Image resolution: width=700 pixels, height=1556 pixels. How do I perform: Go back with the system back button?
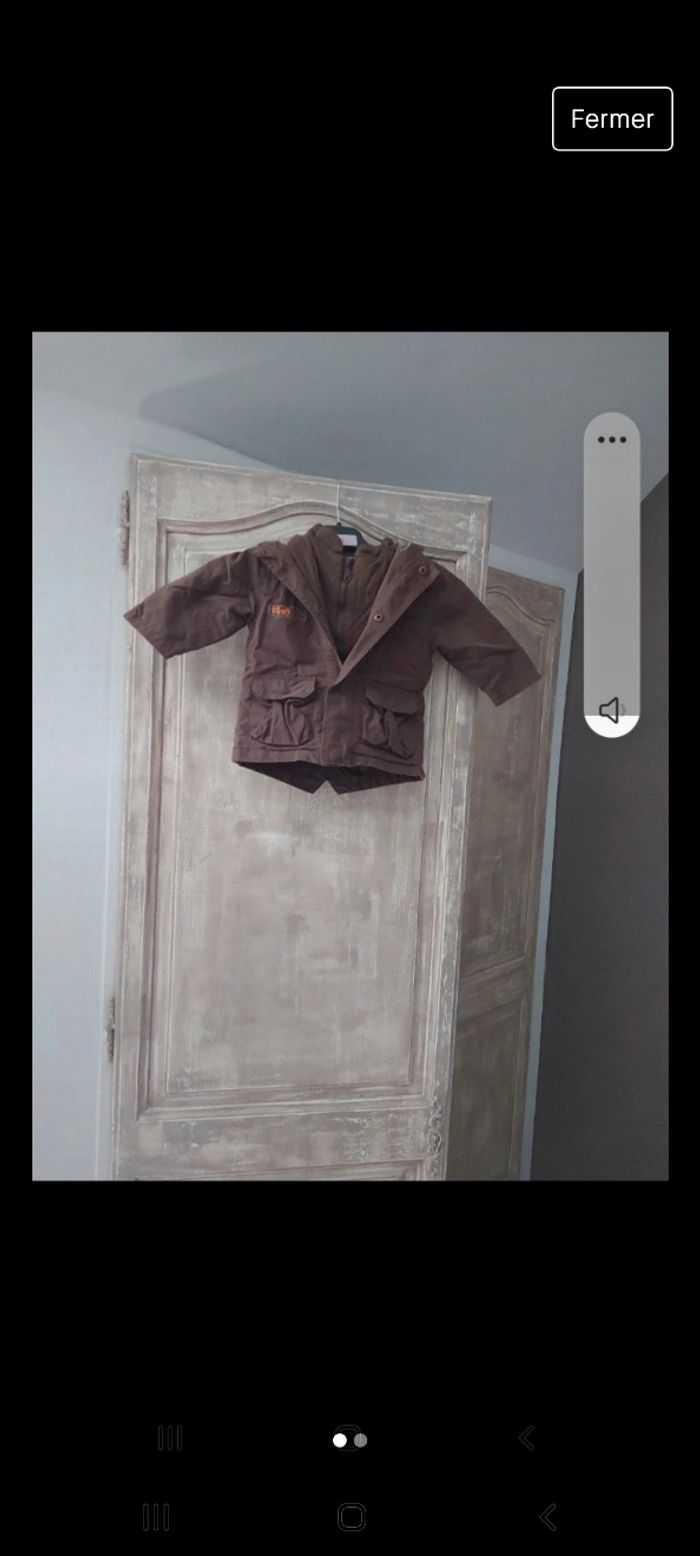(x=548, y=1517)
